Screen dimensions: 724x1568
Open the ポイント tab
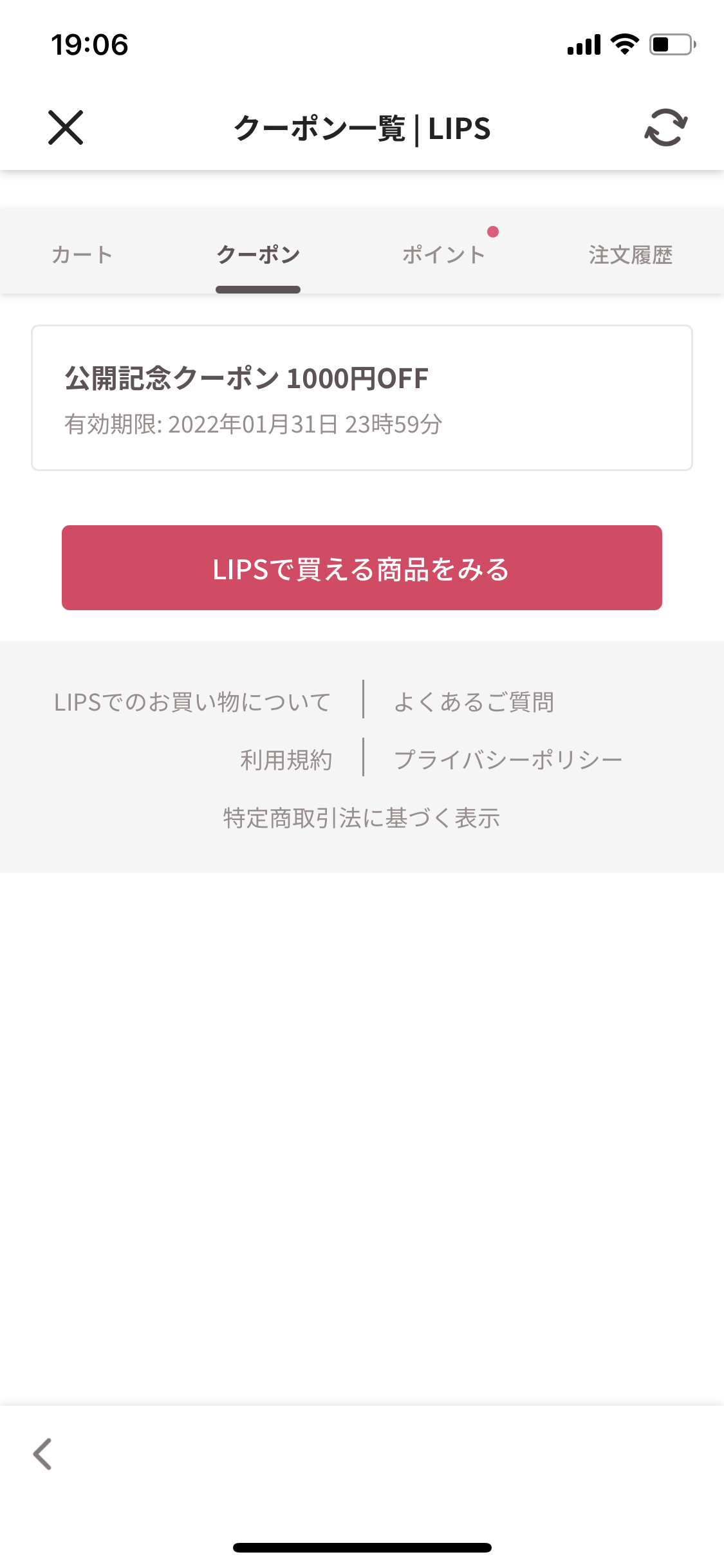(443, 255)
